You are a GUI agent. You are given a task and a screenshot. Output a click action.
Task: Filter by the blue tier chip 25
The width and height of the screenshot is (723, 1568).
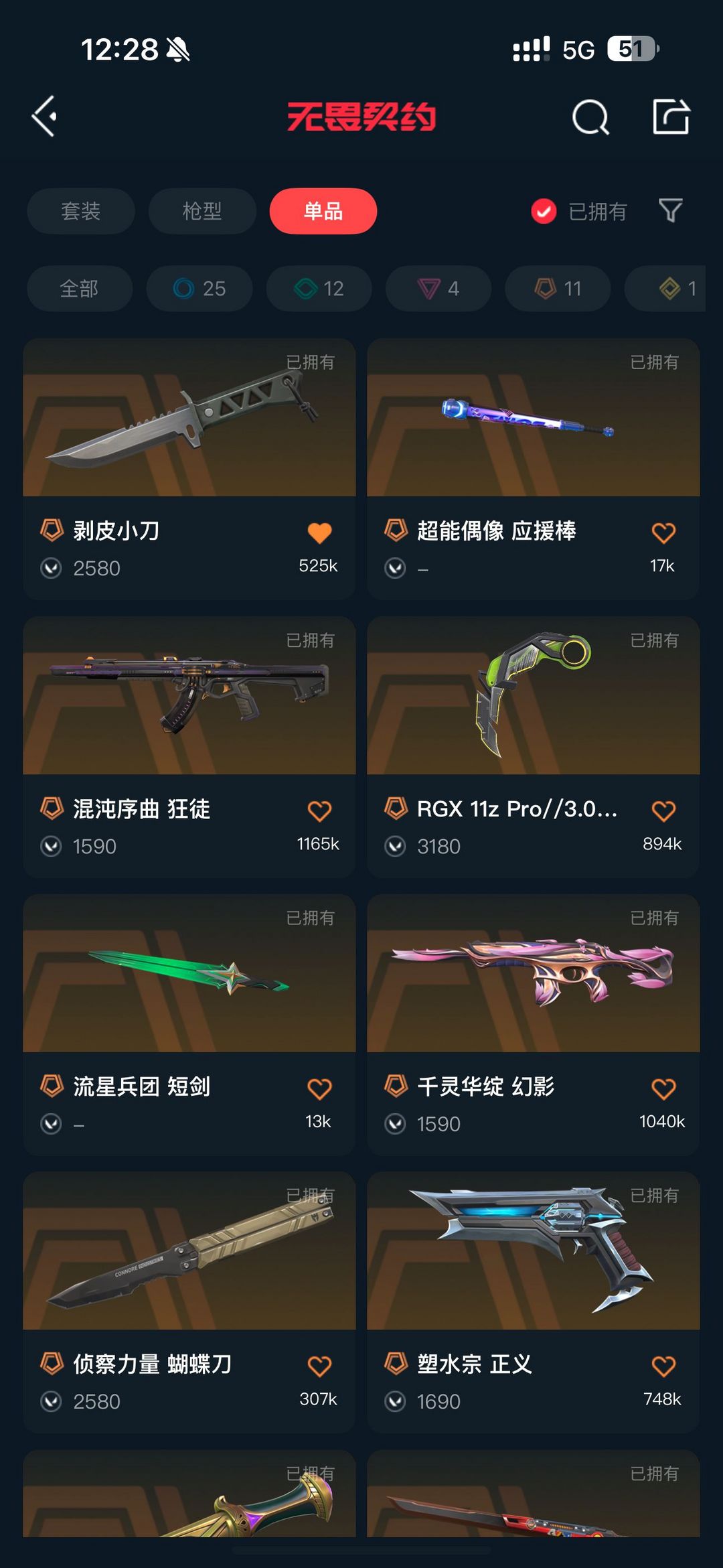[199, 289]
